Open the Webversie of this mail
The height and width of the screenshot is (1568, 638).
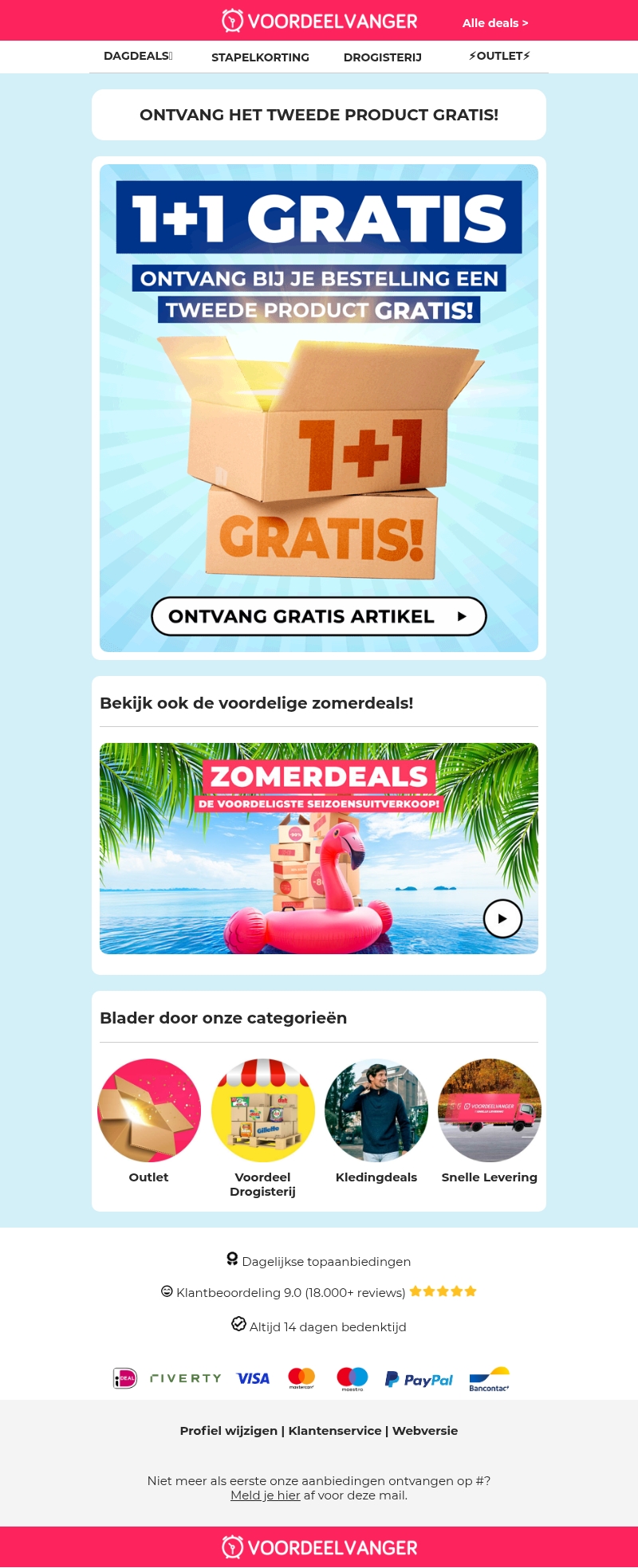click(425, 1430)
